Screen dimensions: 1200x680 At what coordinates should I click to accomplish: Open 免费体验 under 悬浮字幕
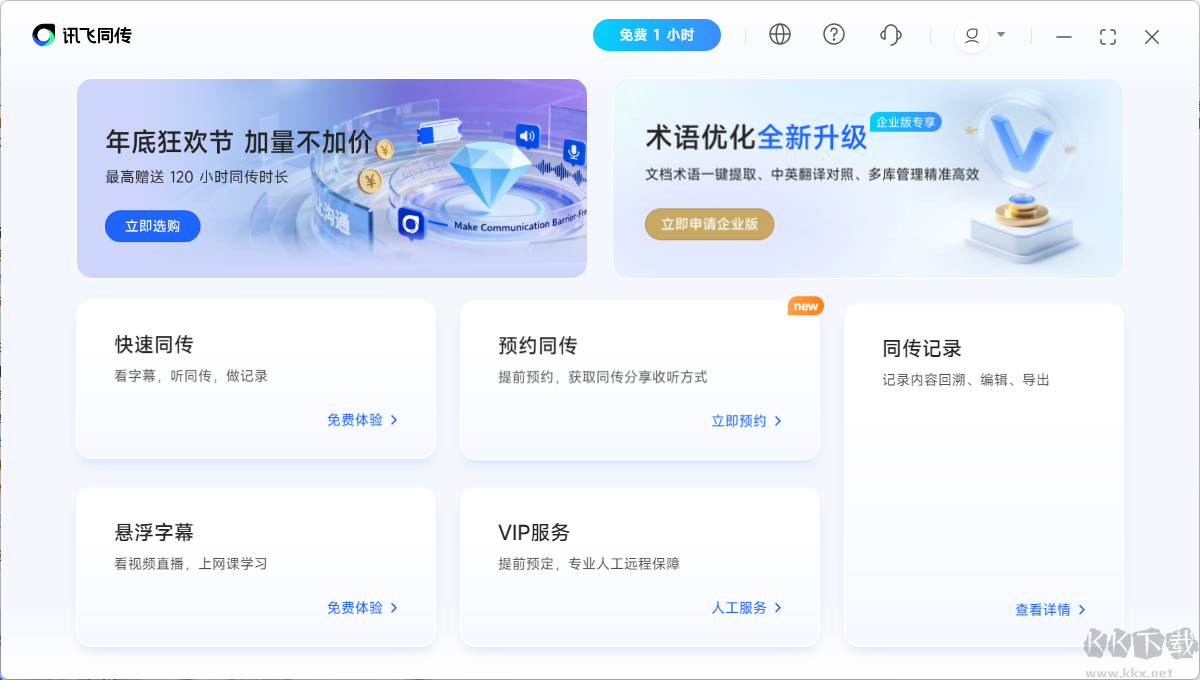point(362,607)
